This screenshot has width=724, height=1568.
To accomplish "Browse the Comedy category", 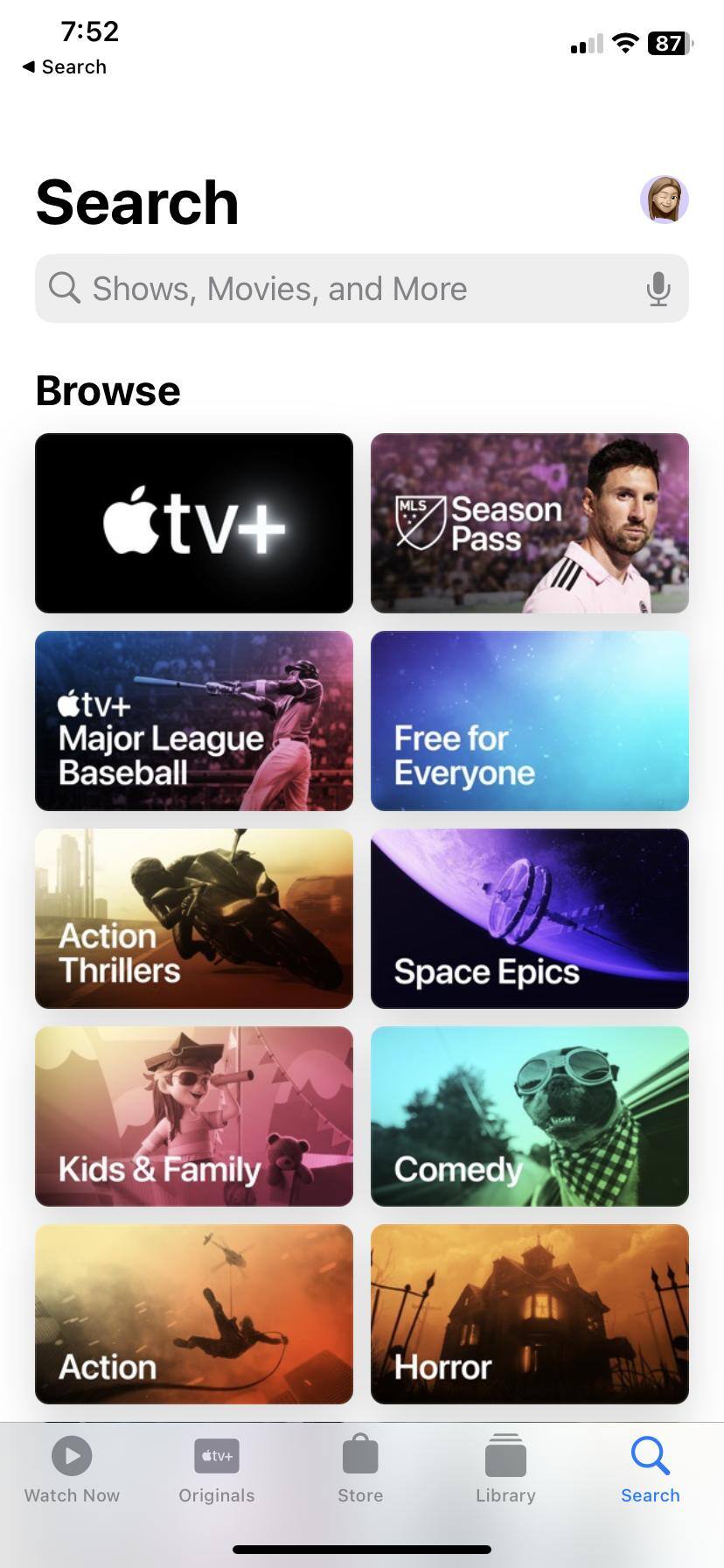I will 530,1116.
